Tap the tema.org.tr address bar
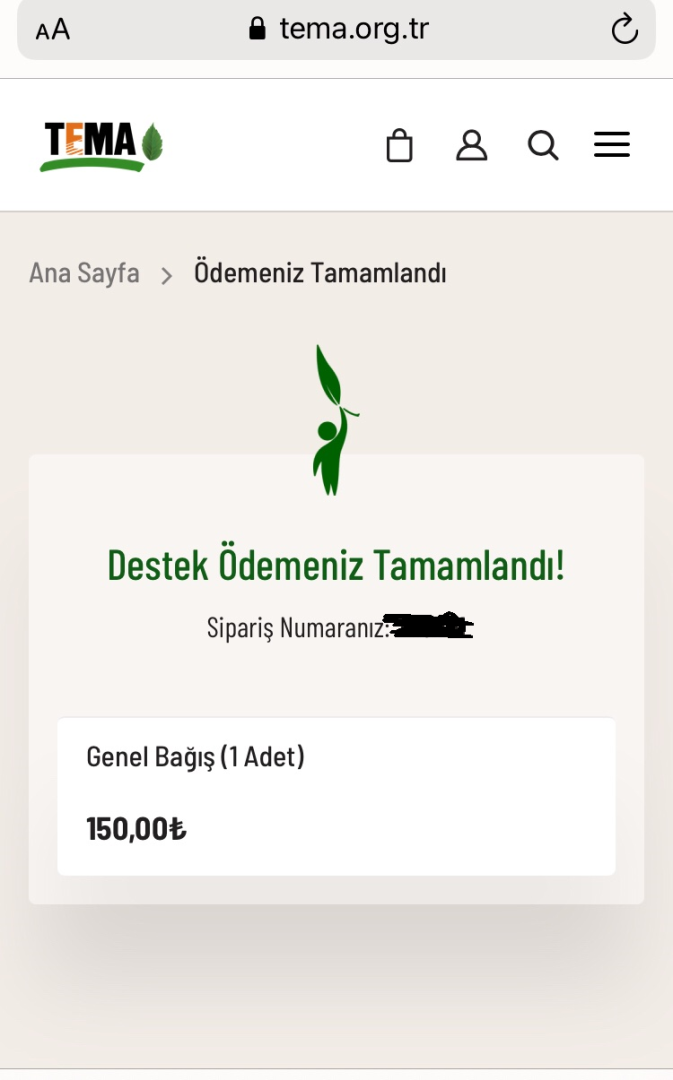673x1080 pixels. point(340,29)
